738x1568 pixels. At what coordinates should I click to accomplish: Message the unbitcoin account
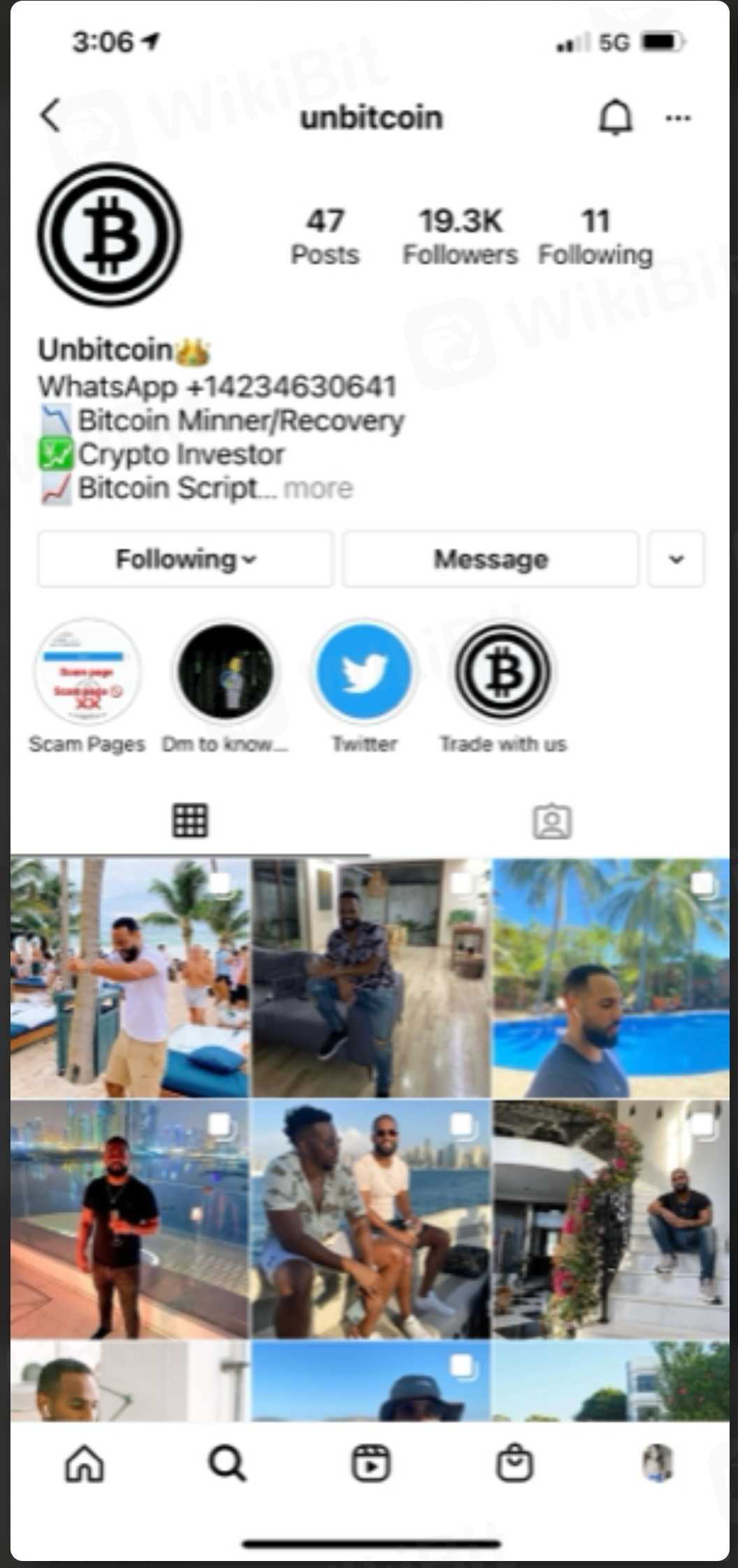490,559
